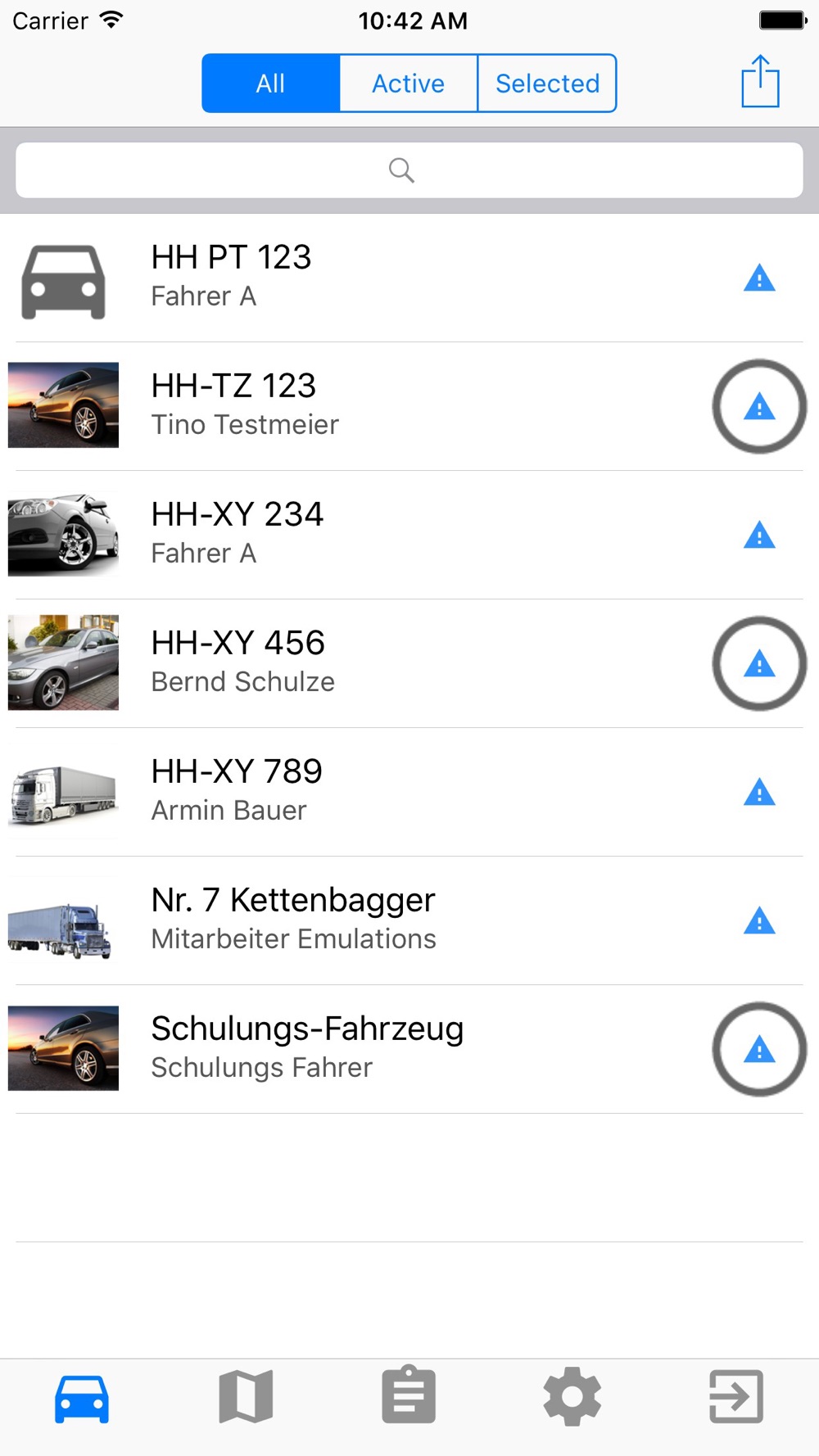
Task: Tap the logout icon in the tab bar
Action: 735,1396
